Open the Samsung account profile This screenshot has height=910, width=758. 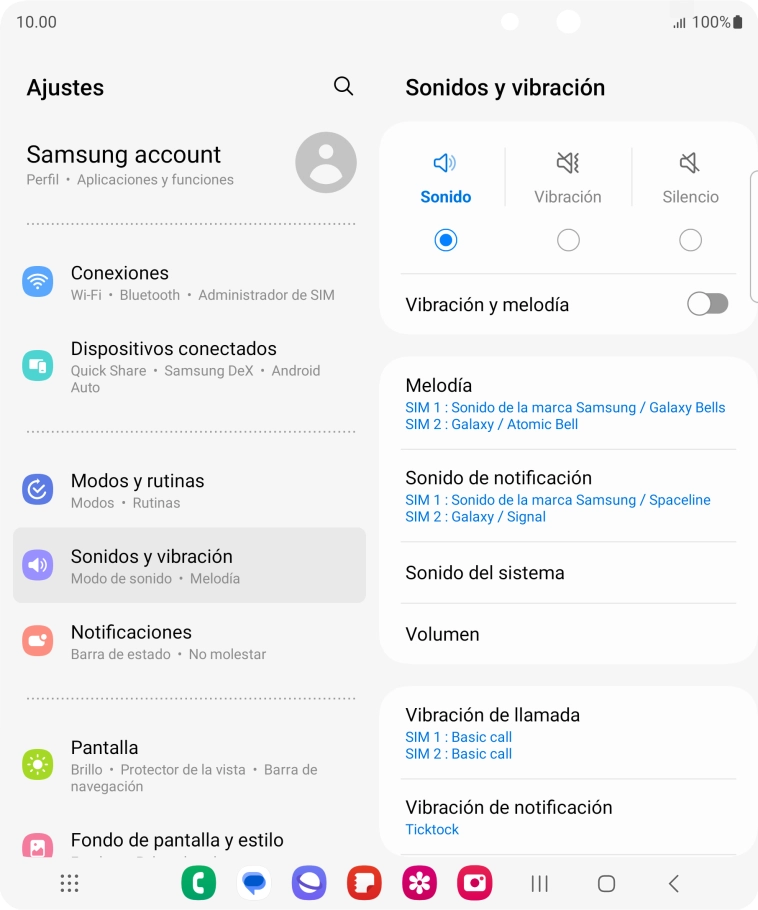(x=190, y=163)
